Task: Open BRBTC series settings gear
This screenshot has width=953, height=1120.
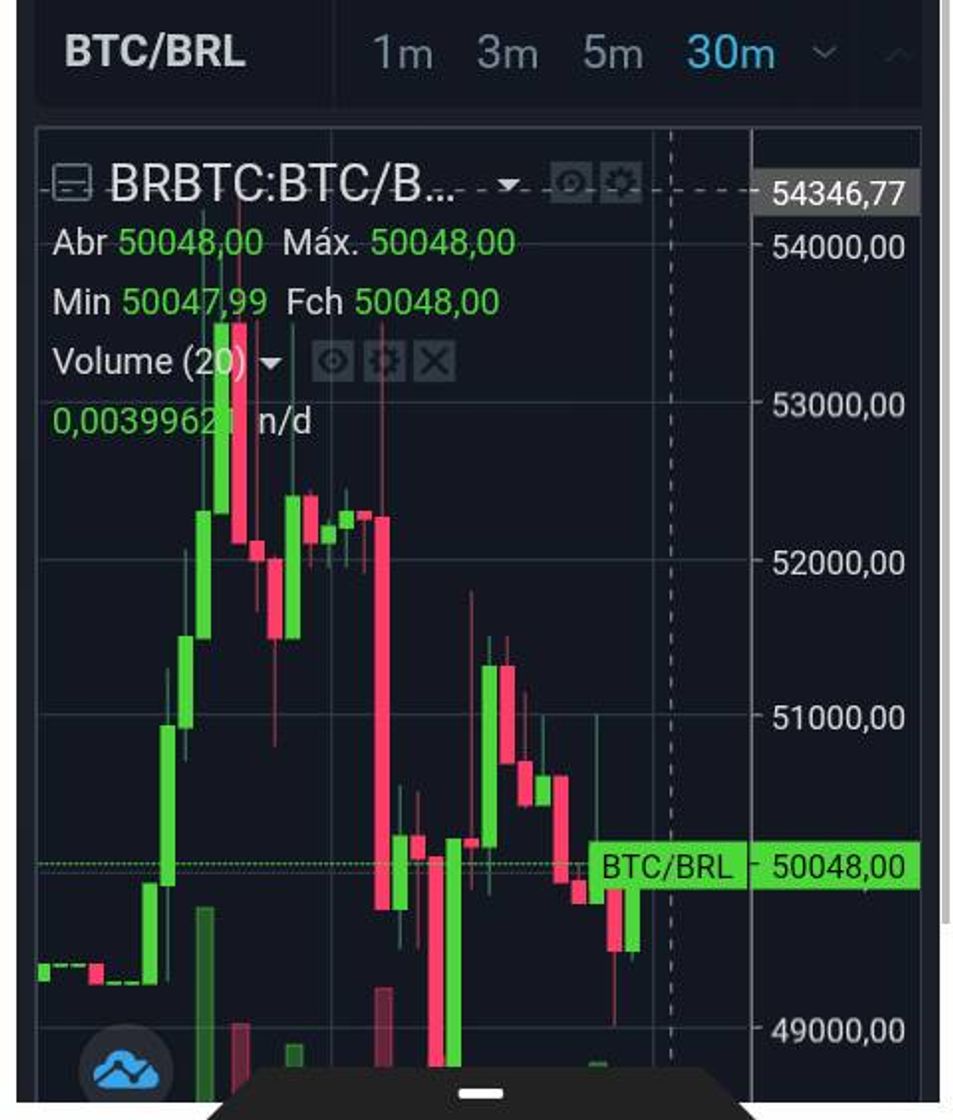Action: (x=621, y=184)
